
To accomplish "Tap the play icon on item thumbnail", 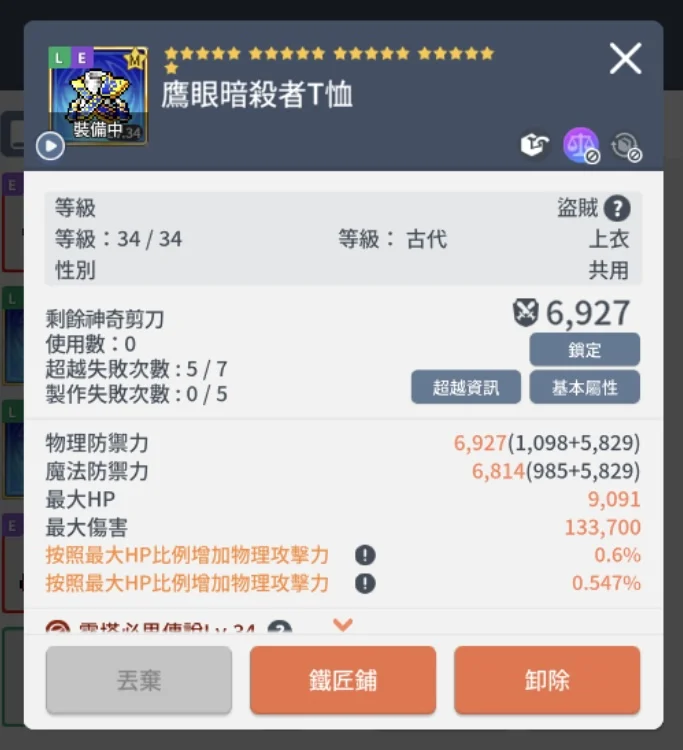I will point(50,147).
